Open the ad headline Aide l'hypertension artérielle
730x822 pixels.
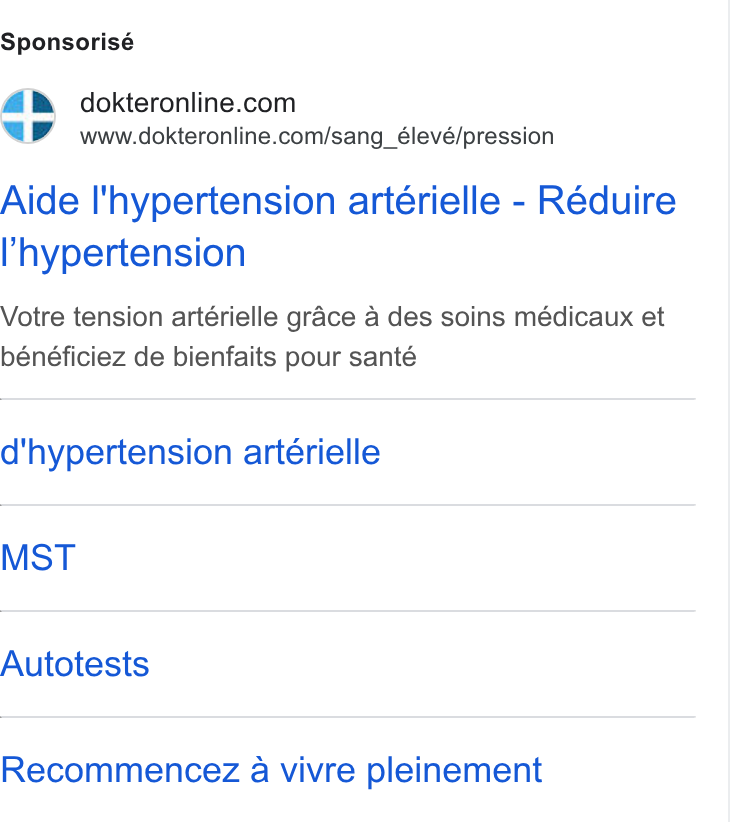(x=338, y=226)
